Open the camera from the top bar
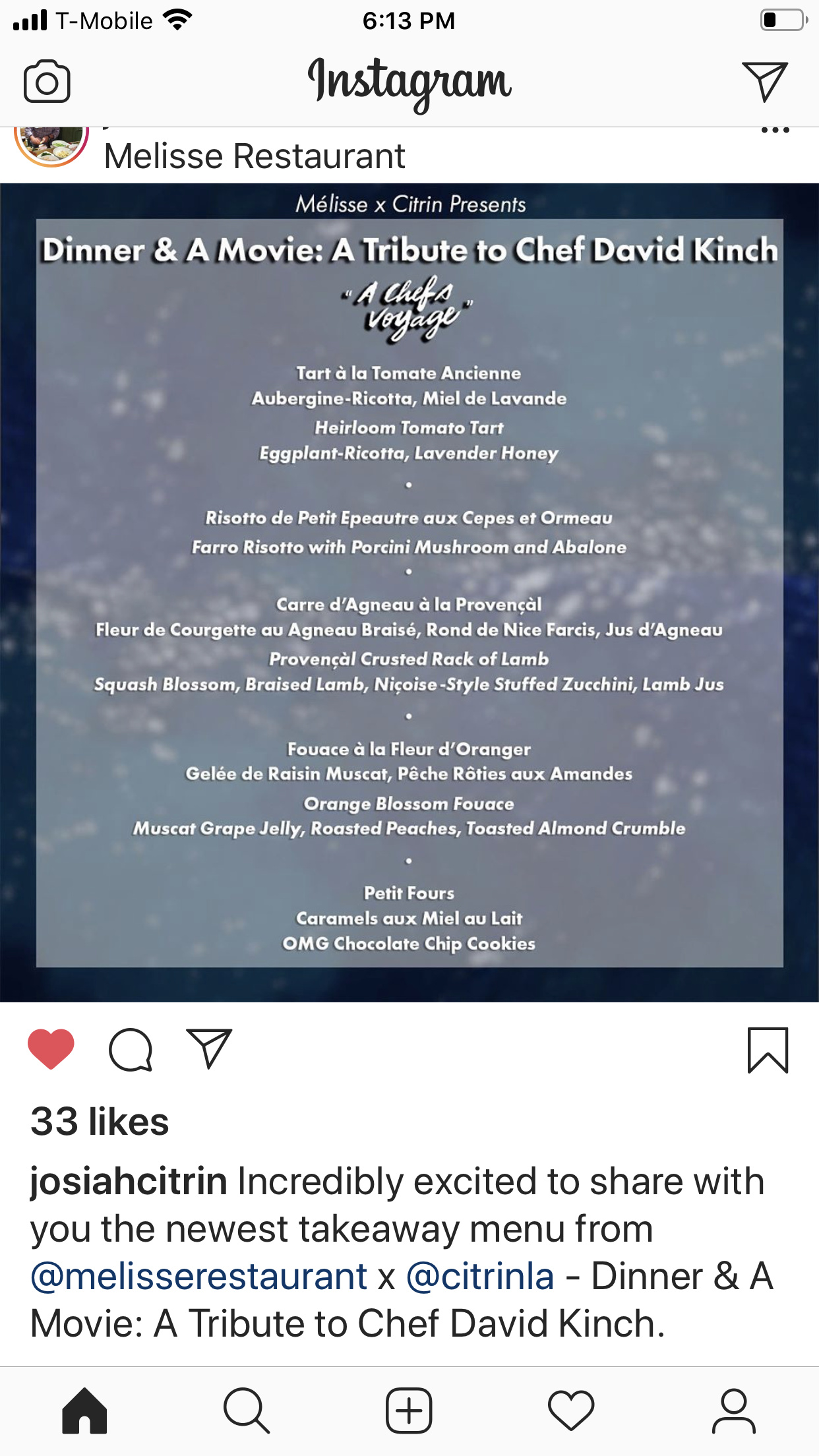The width and height of the screenshot is (819, 1456). coord(47,82)
